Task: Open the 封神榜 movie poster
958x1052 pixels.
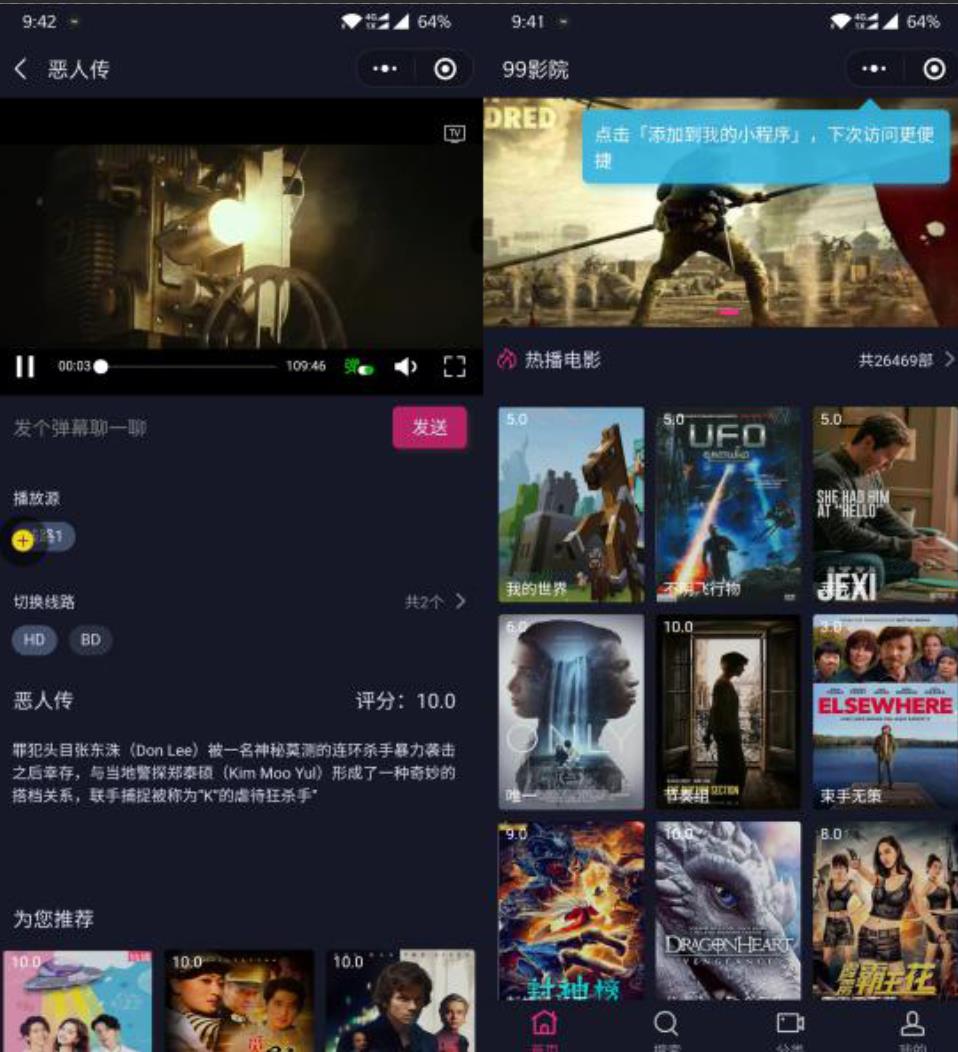Action: (x=571, y=910)
